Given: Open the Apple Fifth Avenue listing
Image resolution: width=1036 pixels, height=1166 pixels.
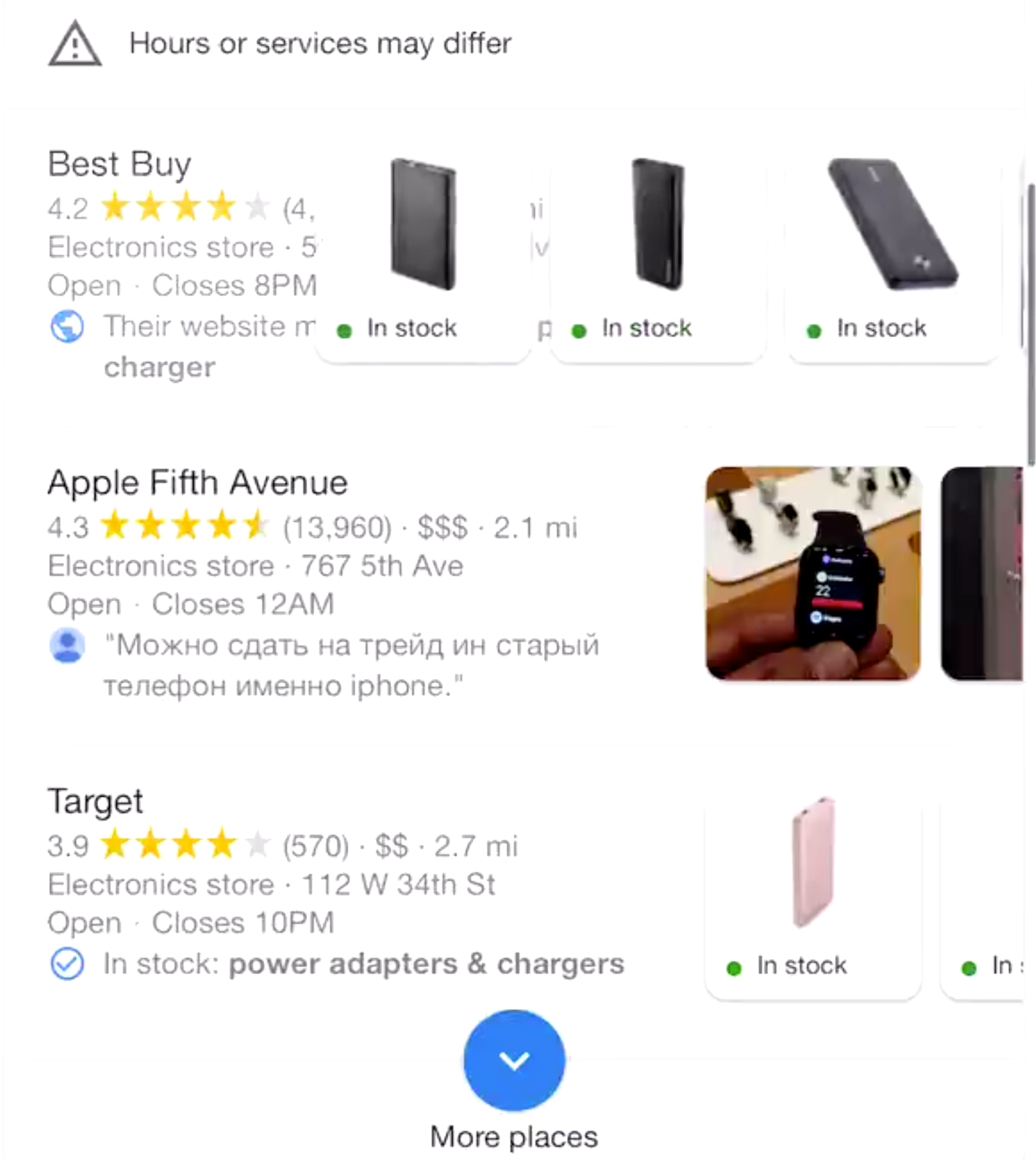Looking at the screenshot, I should 198,482.
